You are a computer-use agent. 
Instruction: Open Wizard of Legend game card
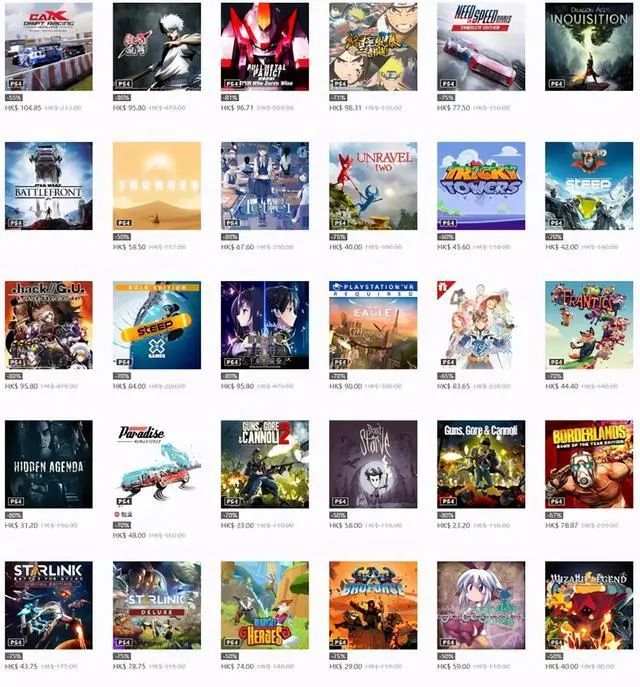(588, 605)
